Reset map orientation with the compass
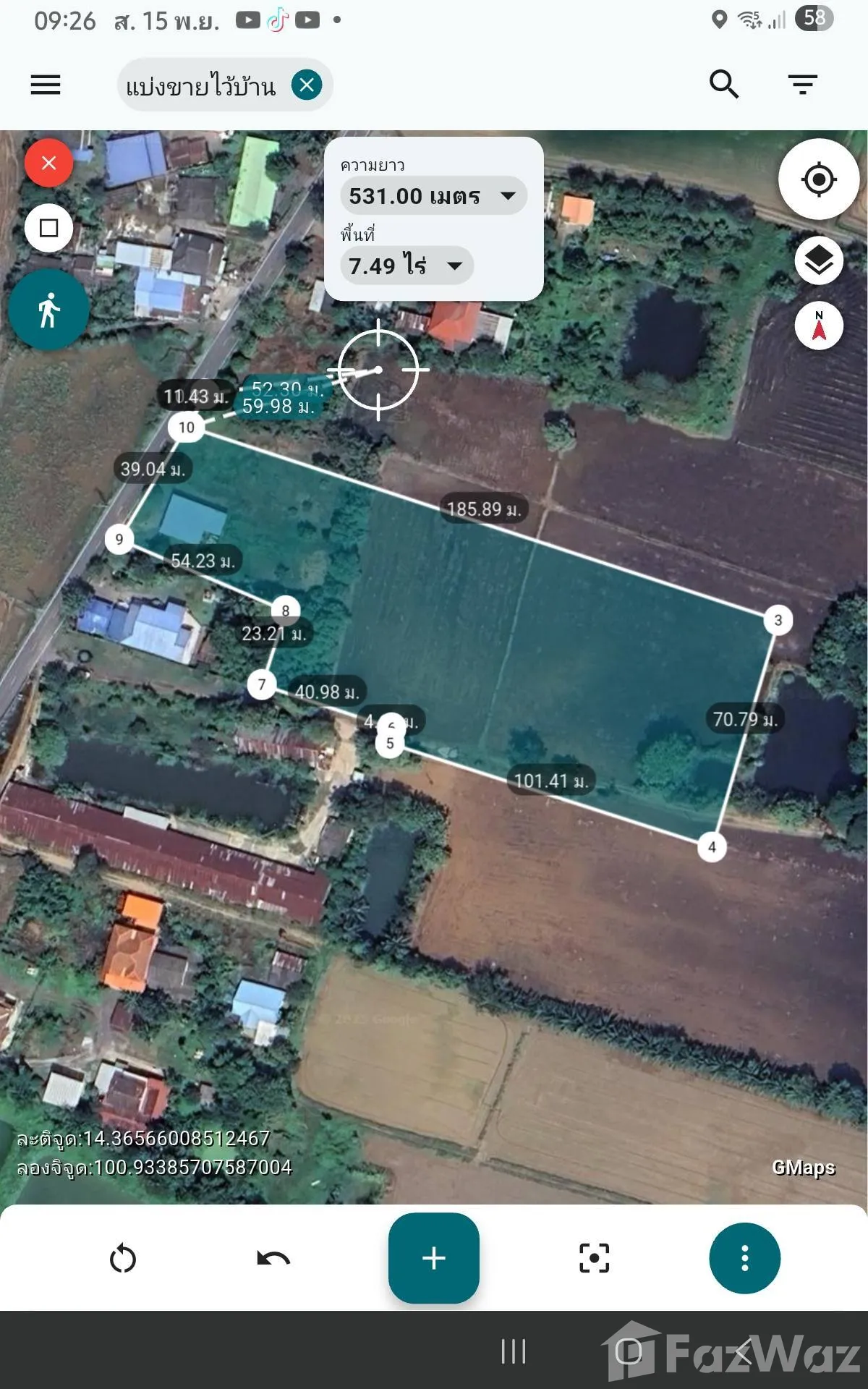Viewport: 868px width, 1389px height. tap(819, 326)
